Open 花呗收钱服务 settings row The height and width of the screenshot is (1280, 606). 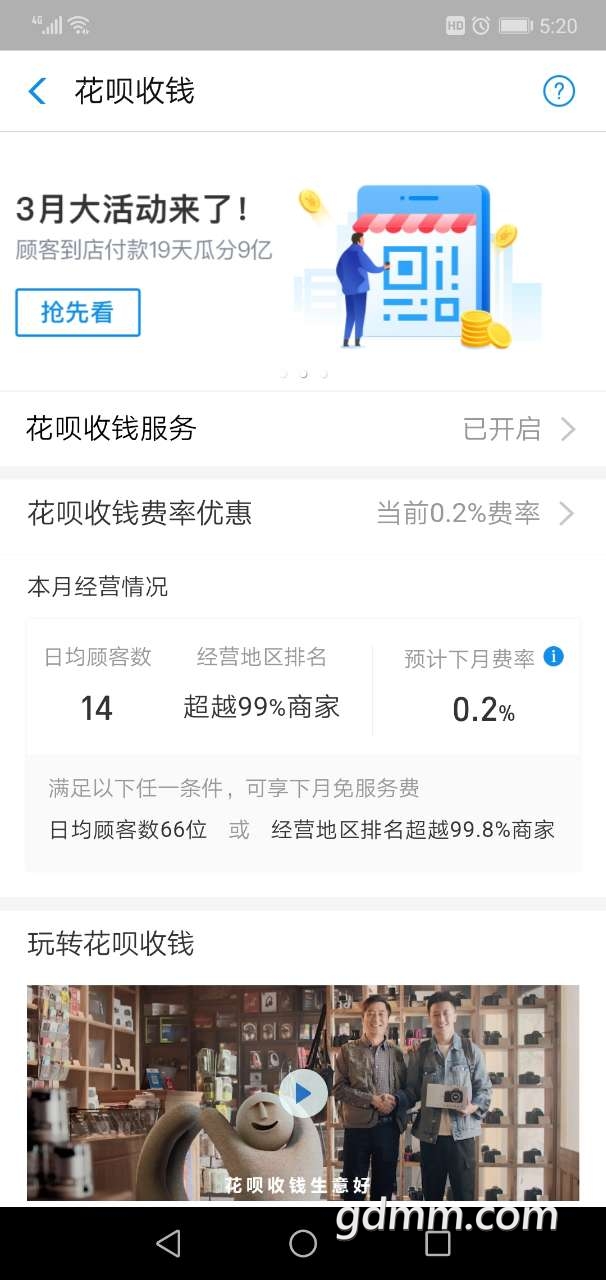coord(302,429)
